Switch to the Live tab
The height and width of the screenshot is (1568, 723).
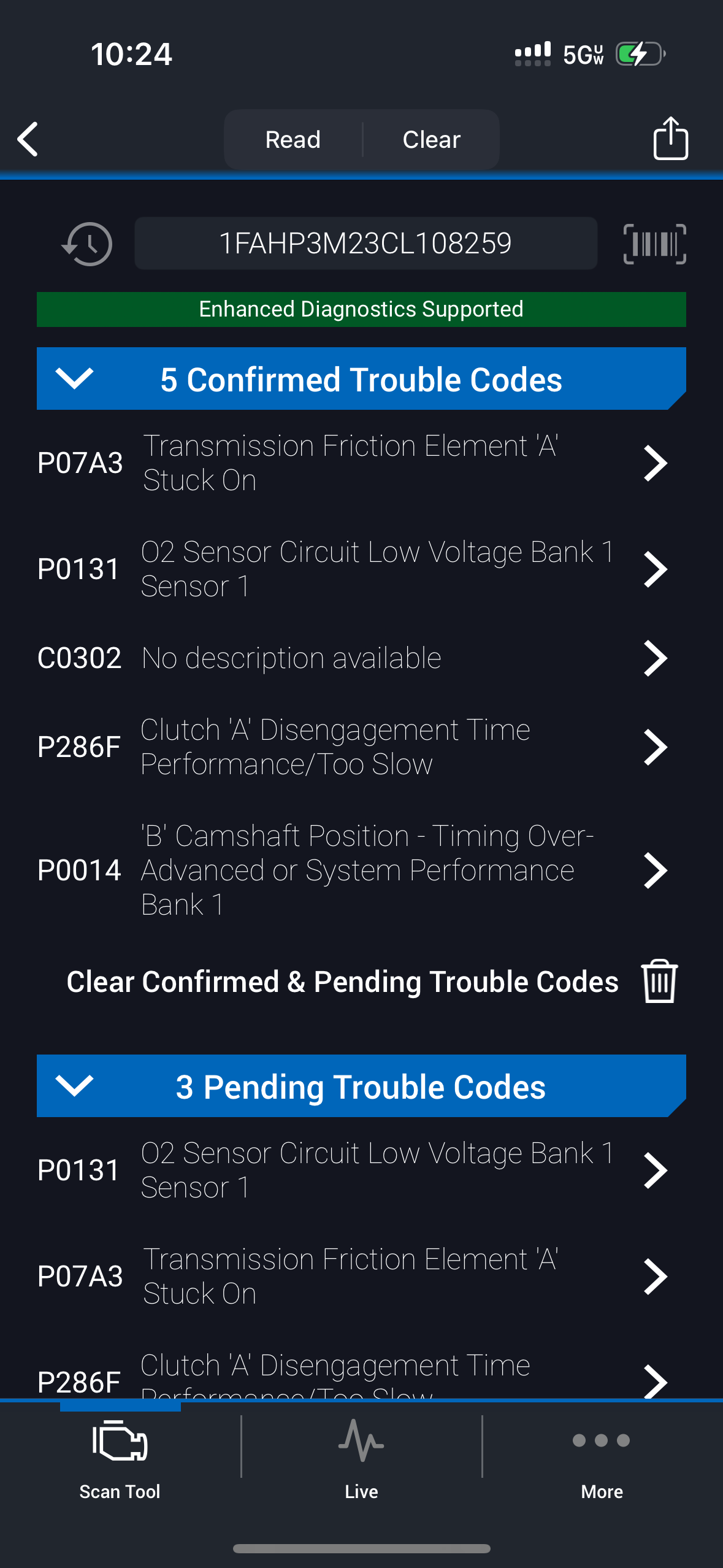click(361, 1460)
